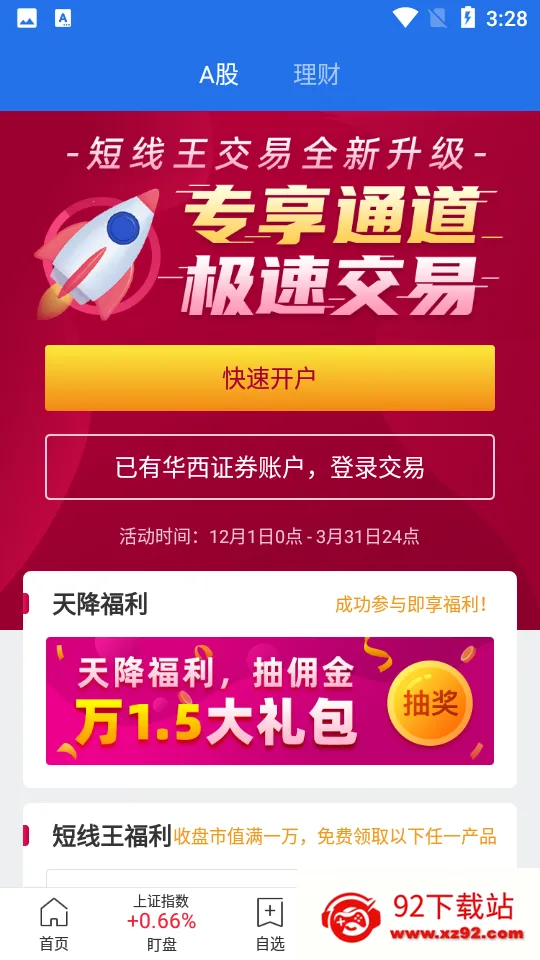Switch to the 理财 tab
Screen dimensions: 540x960
pyautogui.click(x=316, y=75)
